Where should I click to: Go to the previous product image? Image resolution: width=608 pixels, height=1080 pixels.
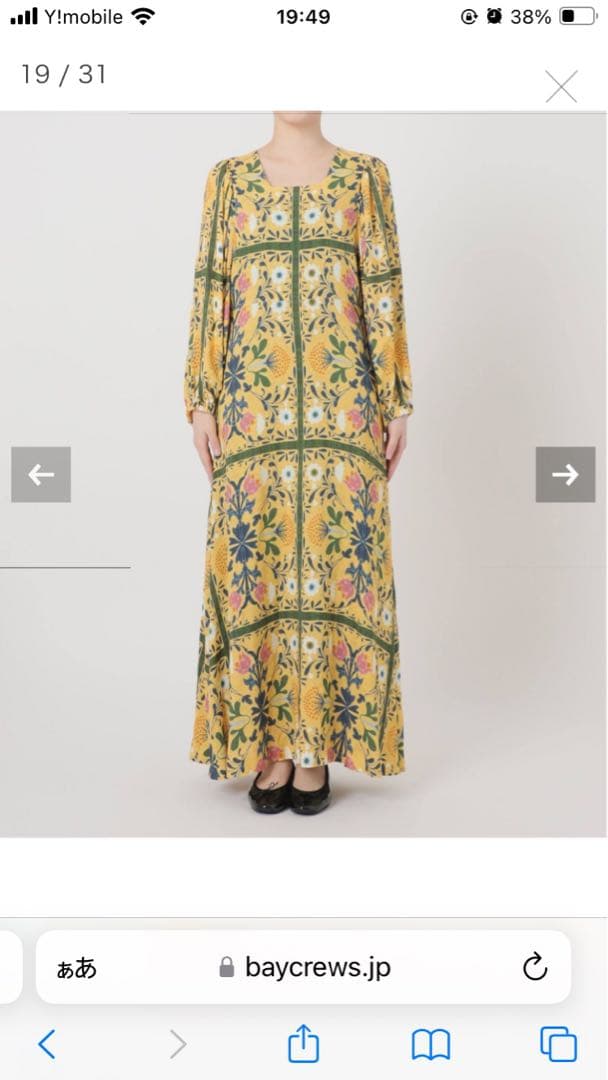pyautogui.click(x=41, y=474)
